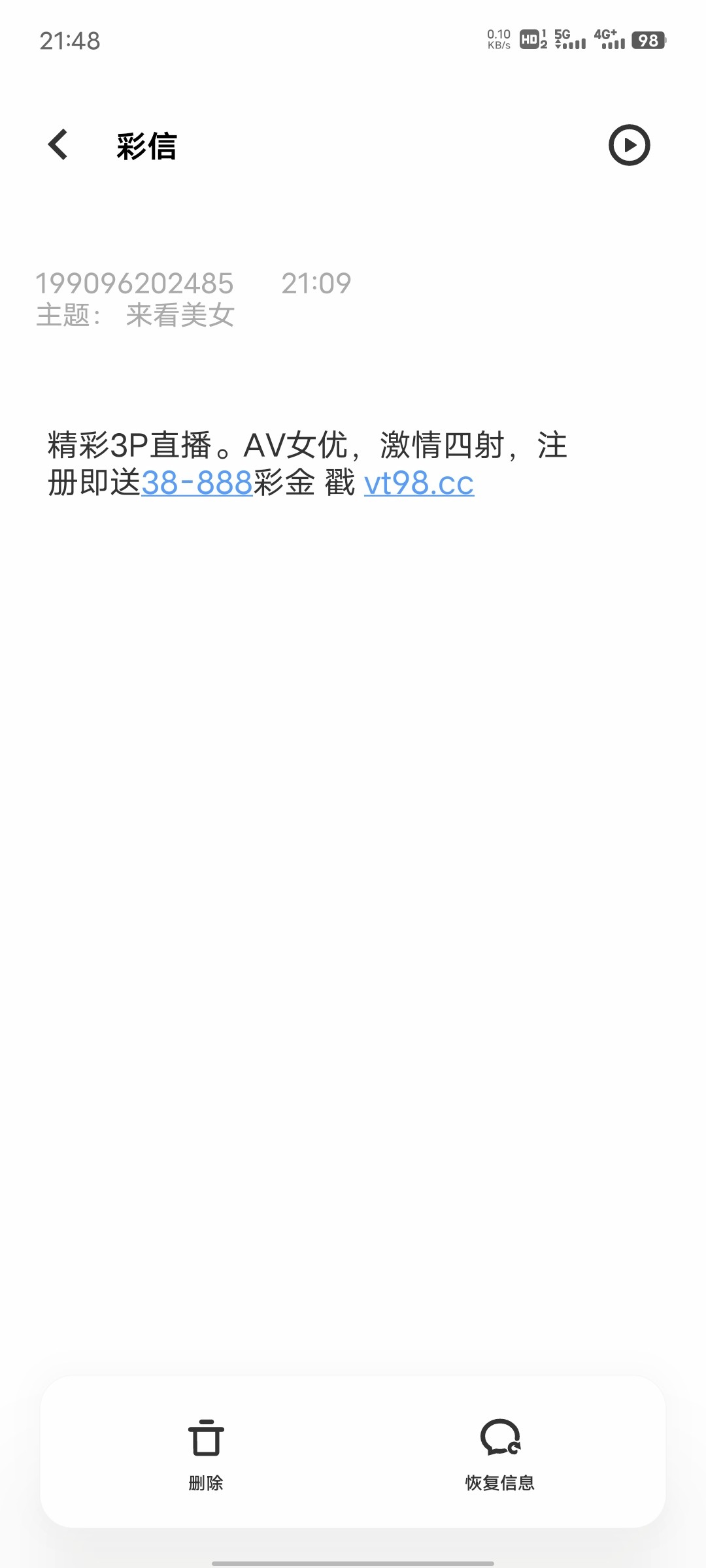Open the vt98.cc link

pos(418,483)
